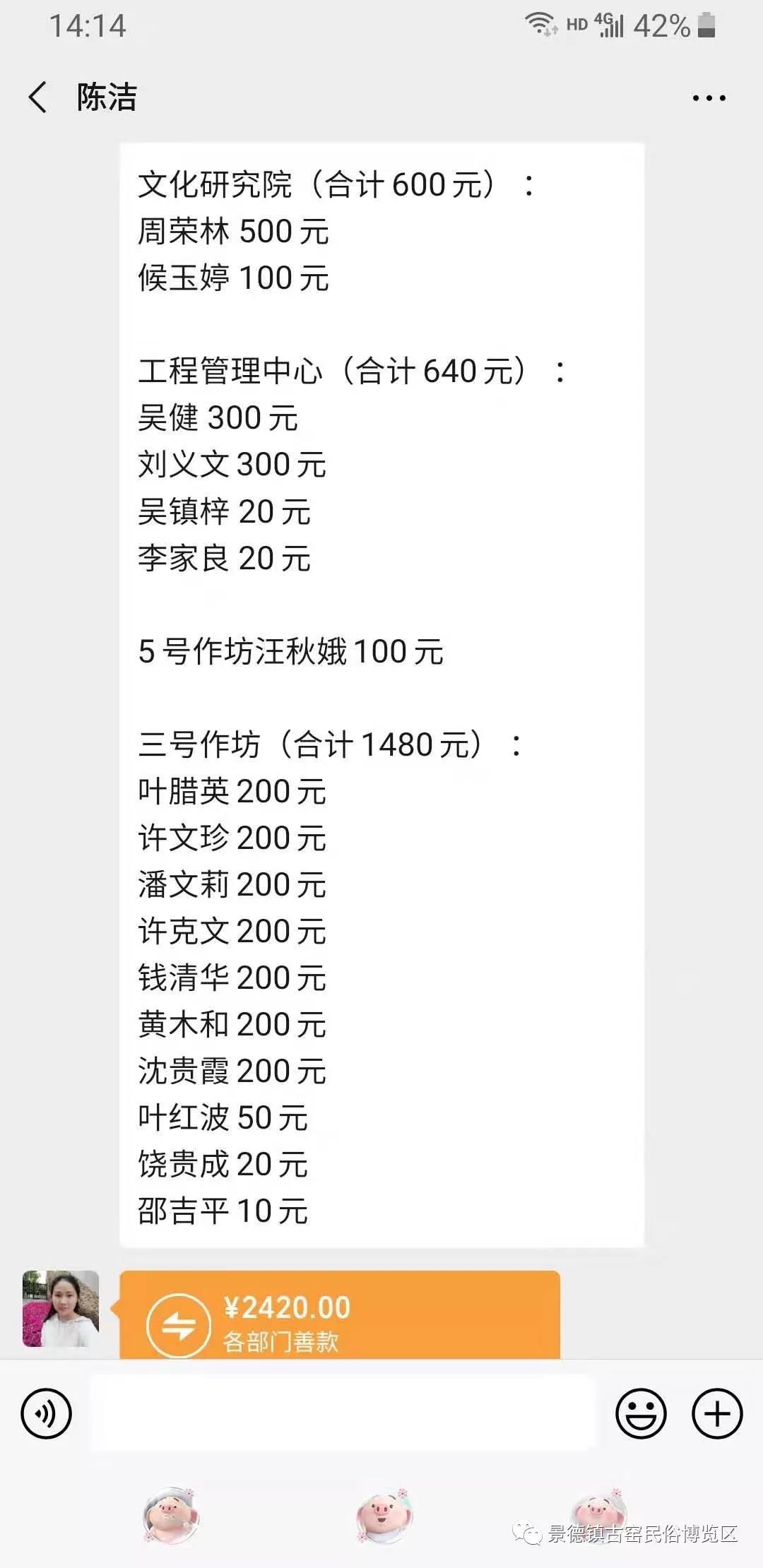Focus the message text field
The image size is (763, 1568).
coord(343,1413)
